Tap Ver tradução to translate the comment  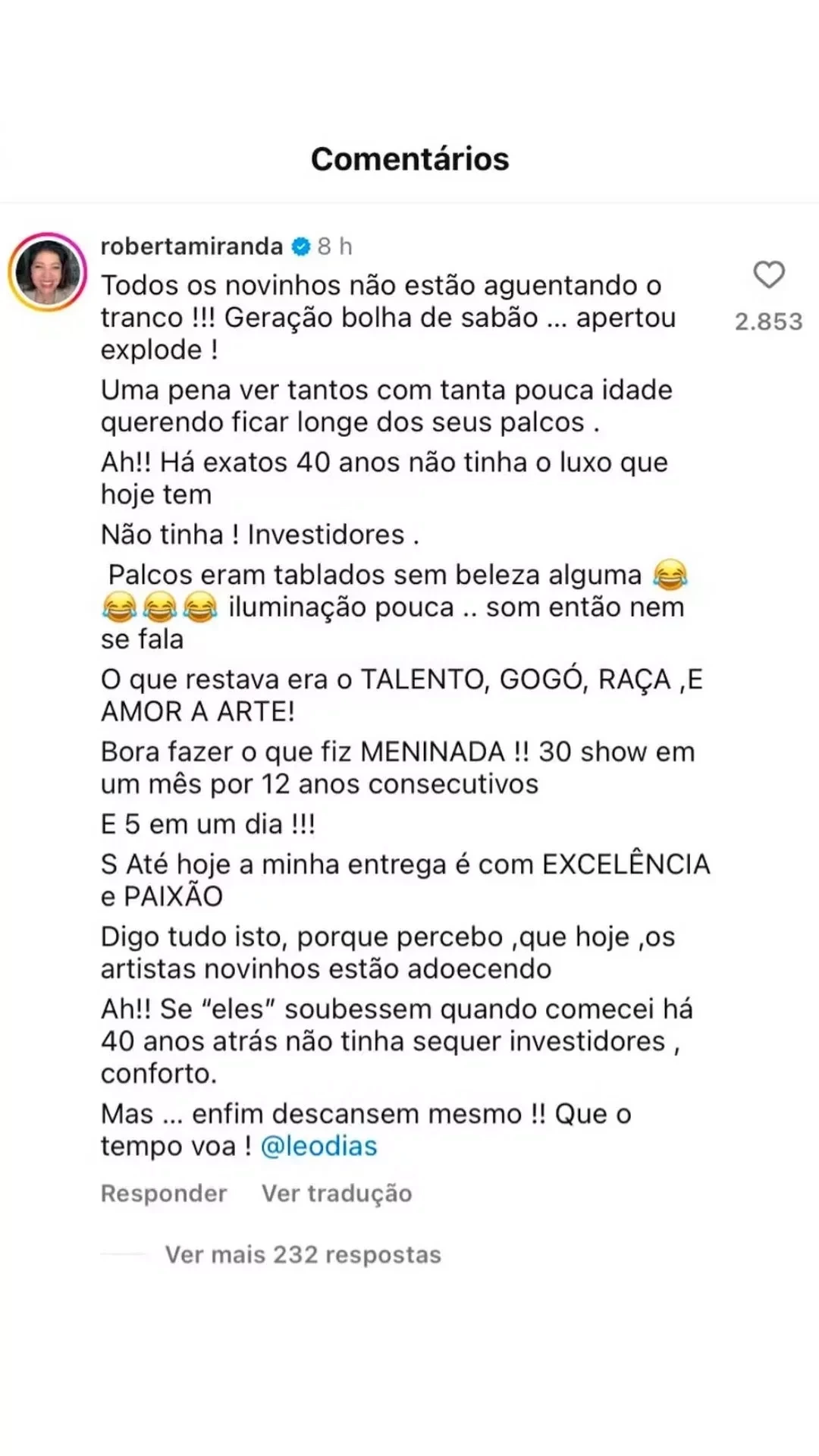tap(337, 1194)
